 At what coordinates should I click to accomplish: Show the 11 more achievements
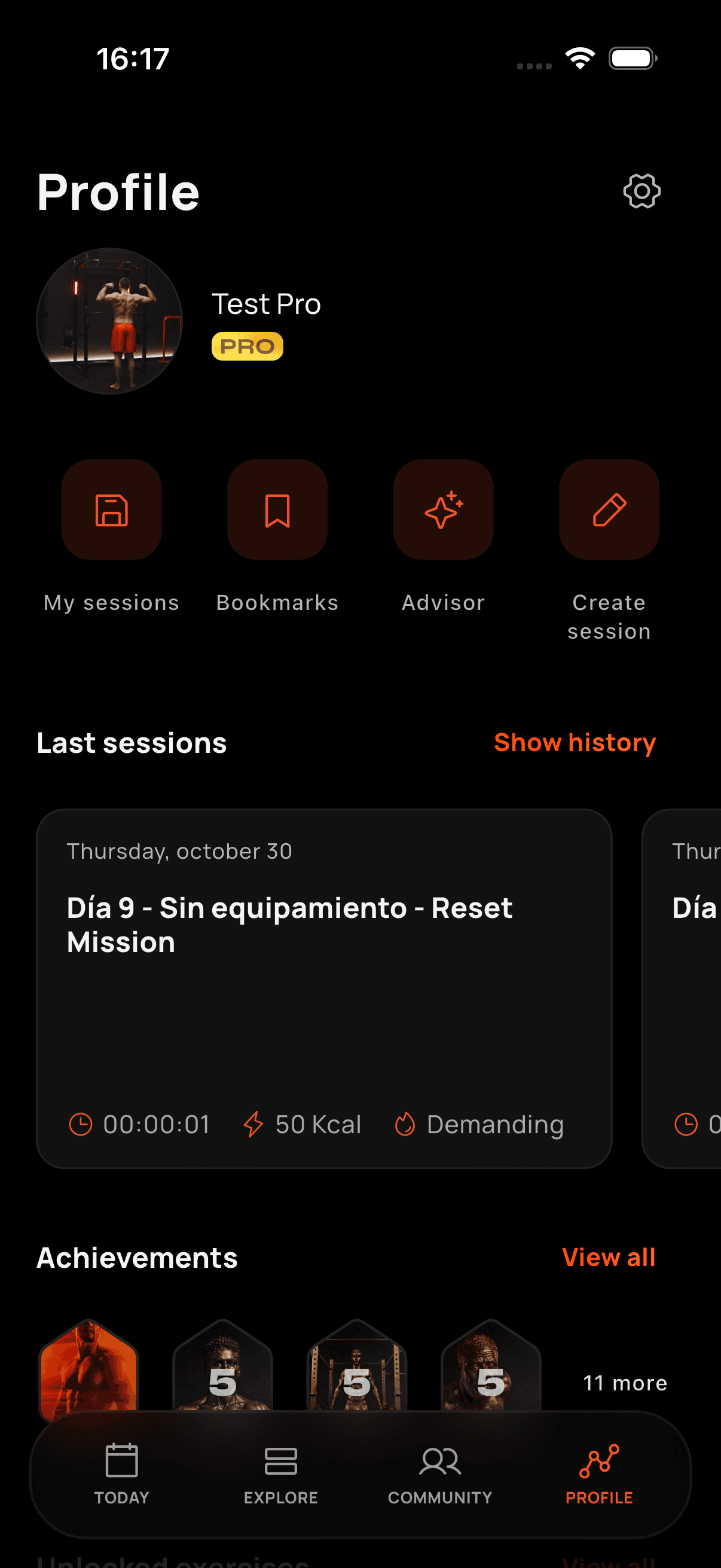tap(625, 1383)
